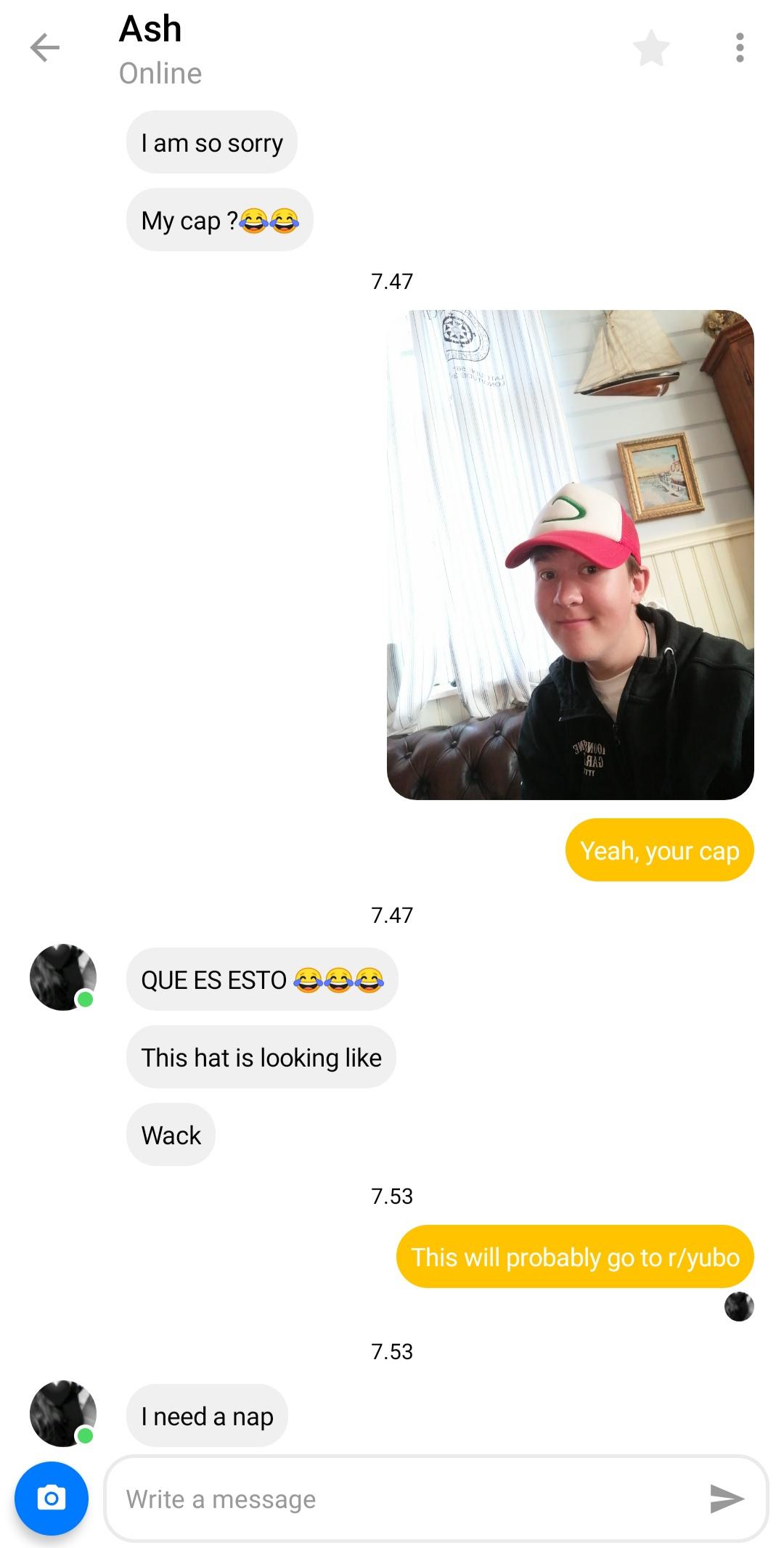This screenshot has width=784, height=1548.
Task: Open the camera to send a photo
Action: pos(51,1497)
